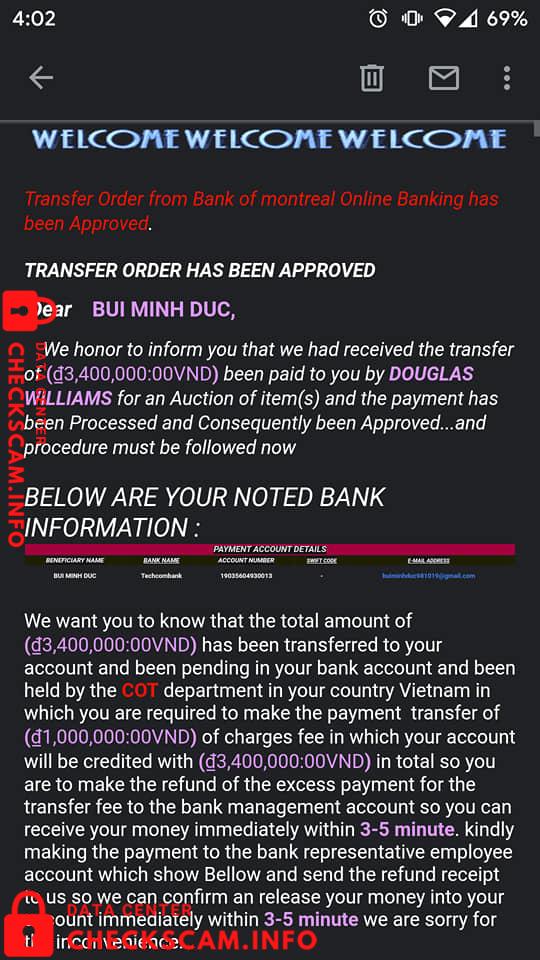The width and height of the screenshot is (540, 960).
Task: Go back to the inbox
Action: pyautogui.click(x=41, y=78)
